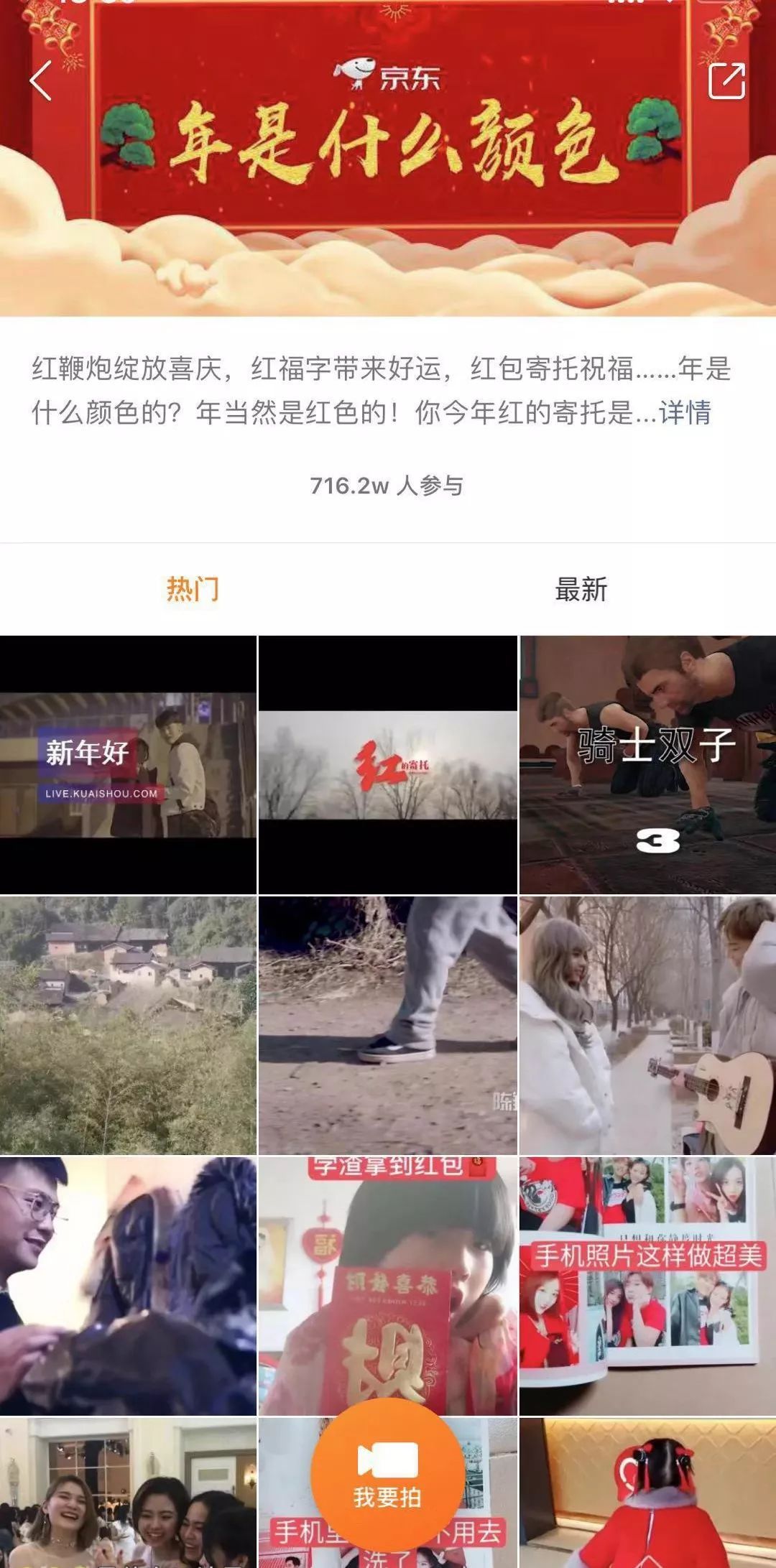Open 详情 to read the full description
Image resolution: width=776 pixels, height=1568 pixels.
point(685,413)
